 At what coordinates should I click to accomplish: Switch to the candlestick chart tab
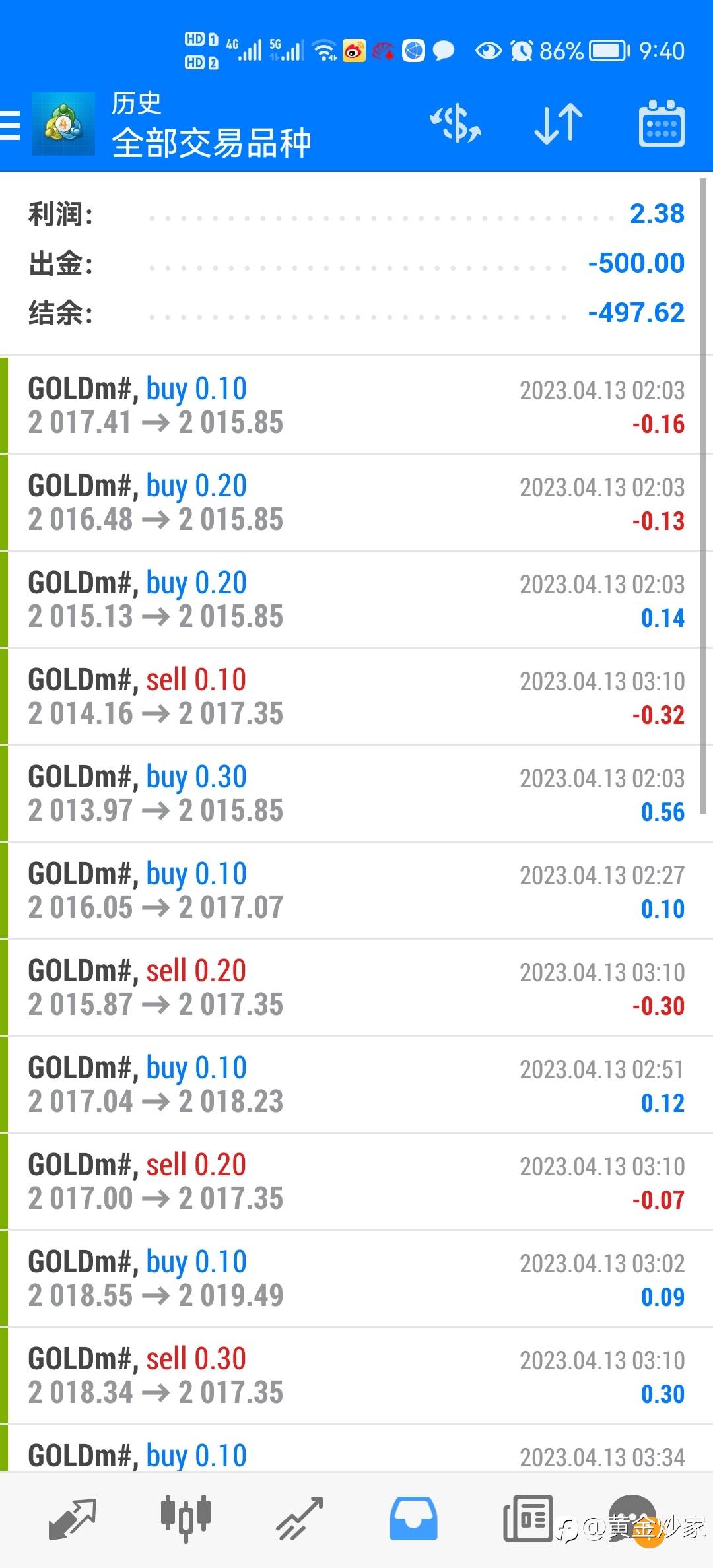click(x=186, y=1518)
